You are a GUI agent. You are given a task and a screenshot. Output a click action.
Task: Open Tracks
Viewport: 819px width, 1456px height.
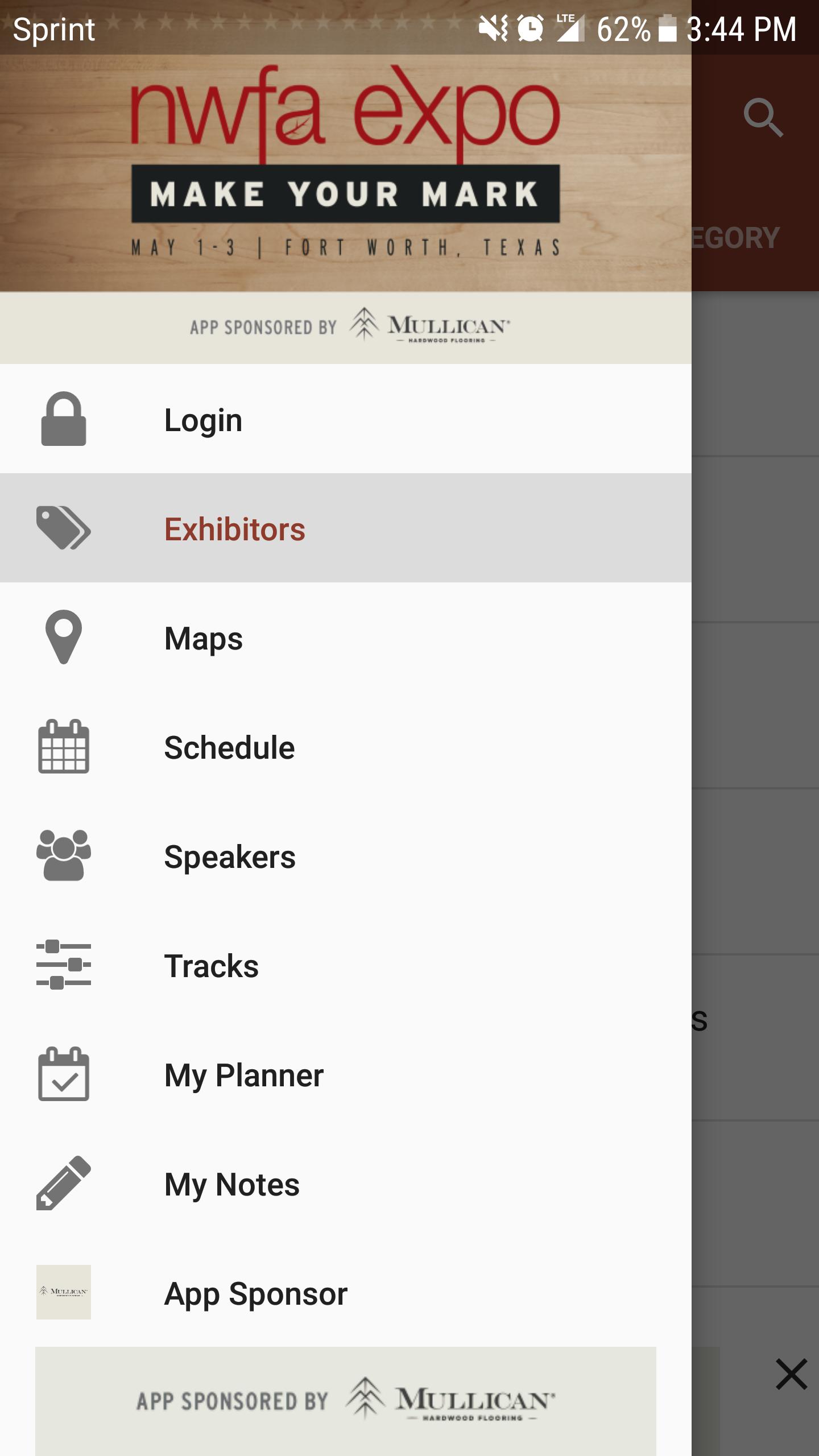(345, 965)
